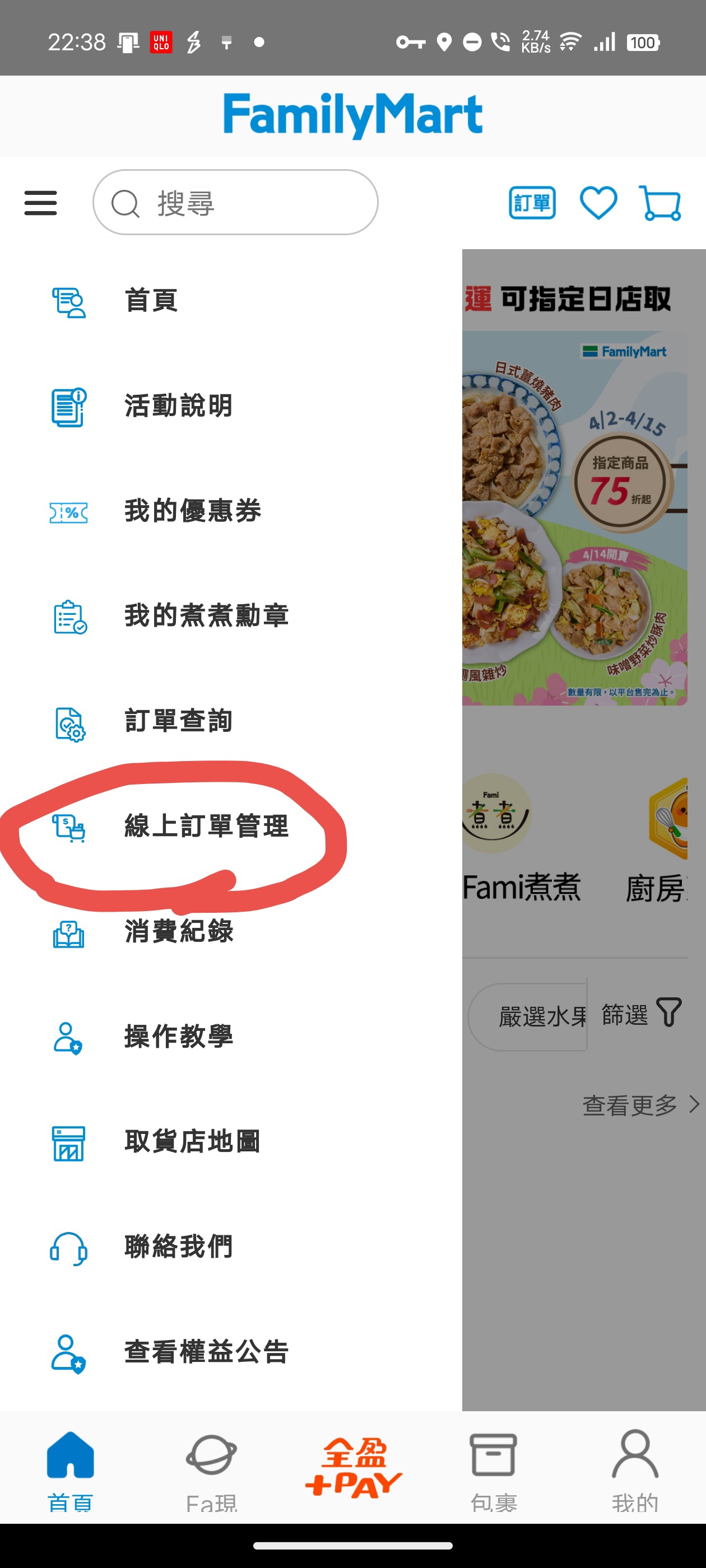The image size is (706, 1568).
Task: Go to 首頁 in the drawer
Action: coord(151,301)
